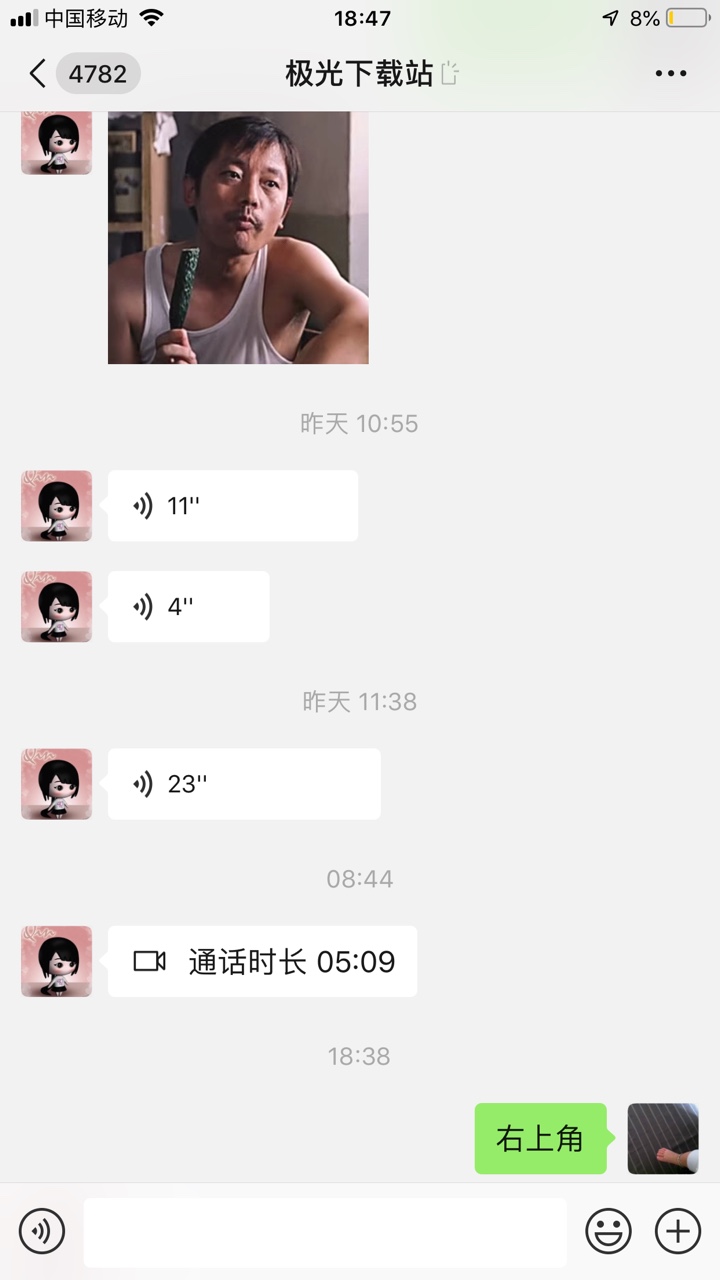Open the emoji picker in the chat bar

point(609,1231)
